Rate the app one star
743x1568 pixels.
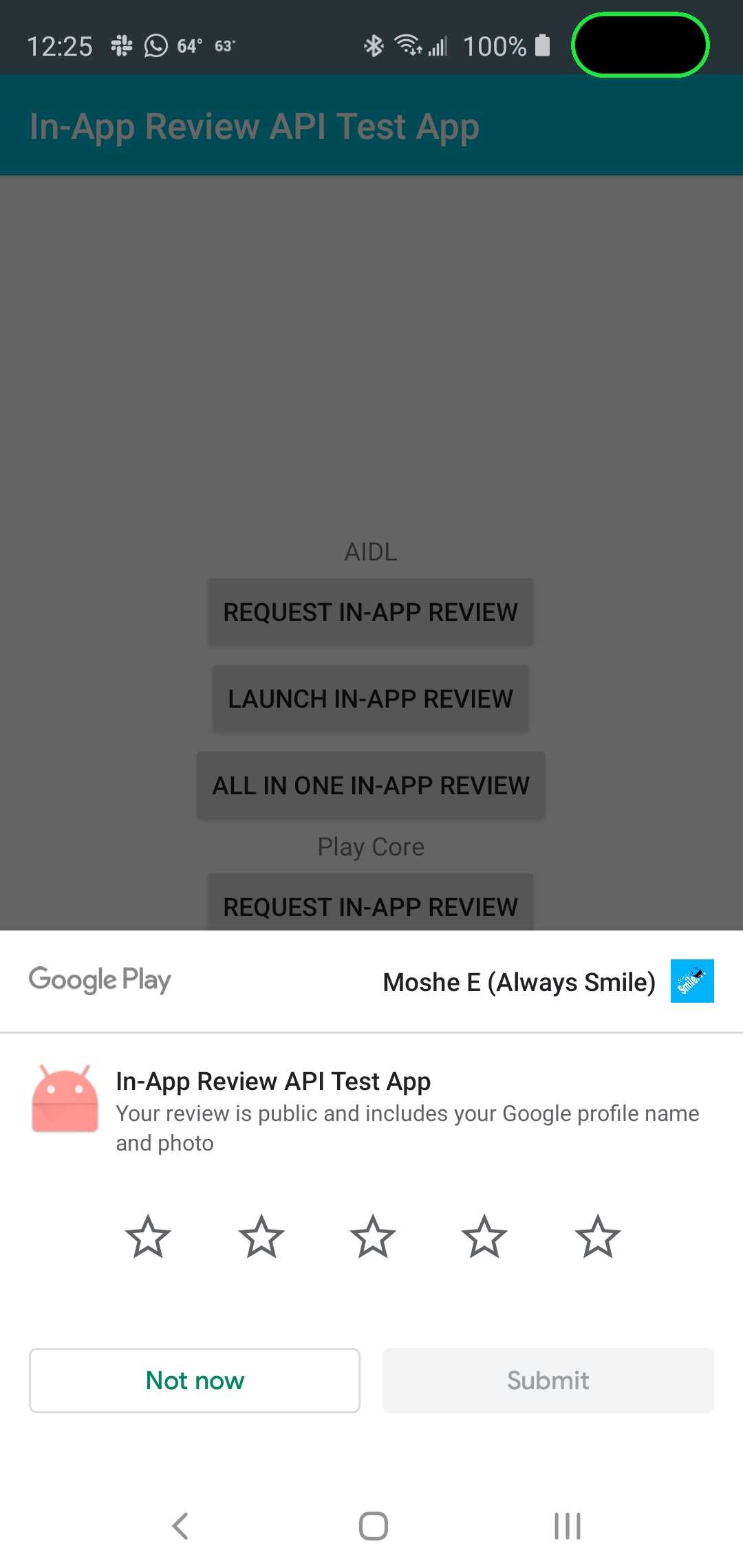click(148, 1237)
